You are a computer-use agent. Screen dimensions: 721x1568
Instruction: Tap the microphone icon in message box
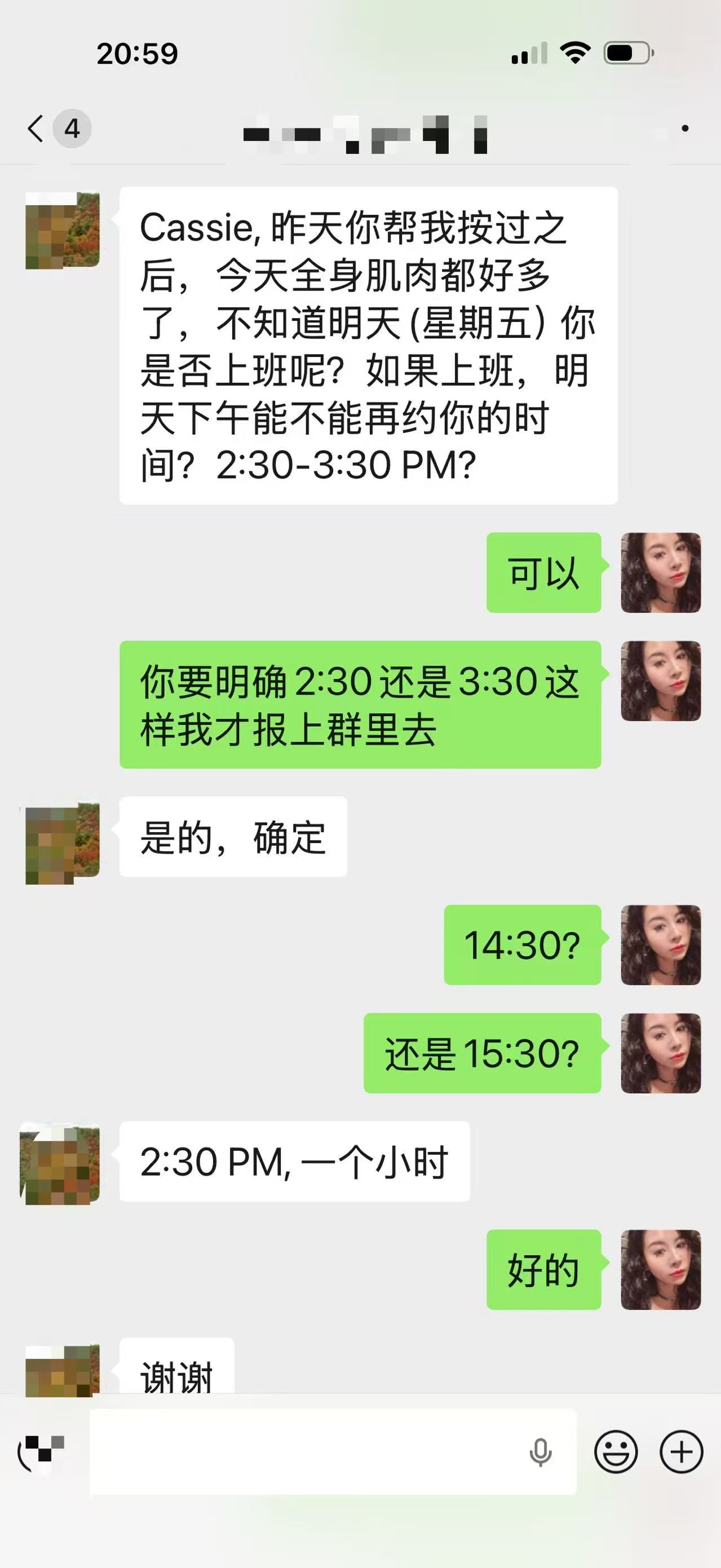click(539, 1452)
